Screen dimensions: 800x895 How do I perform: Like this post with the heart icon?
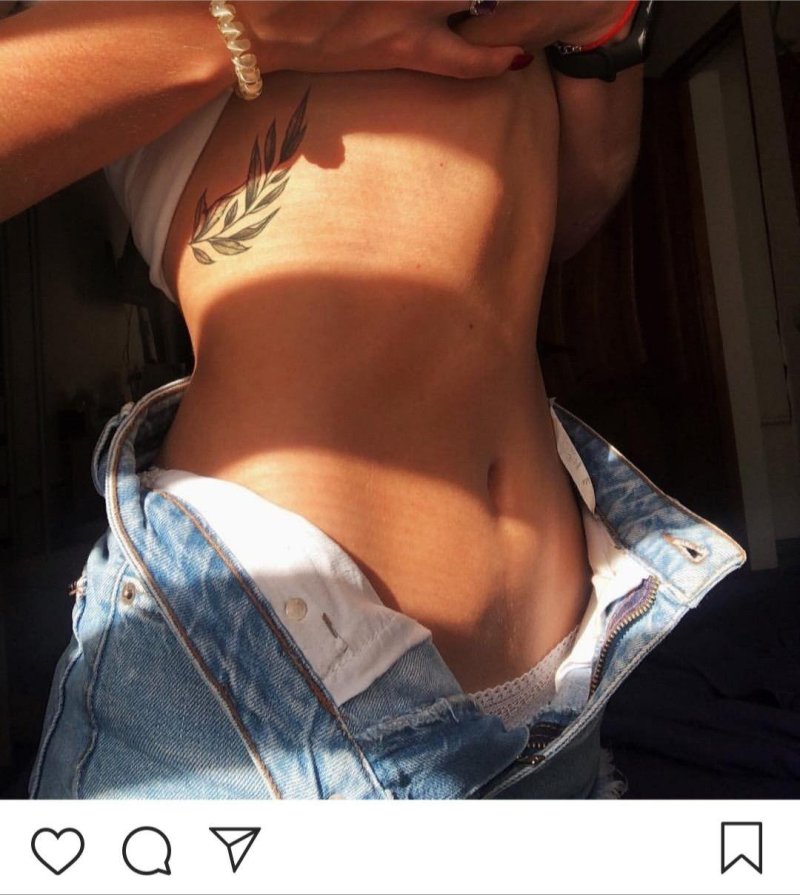57,850
